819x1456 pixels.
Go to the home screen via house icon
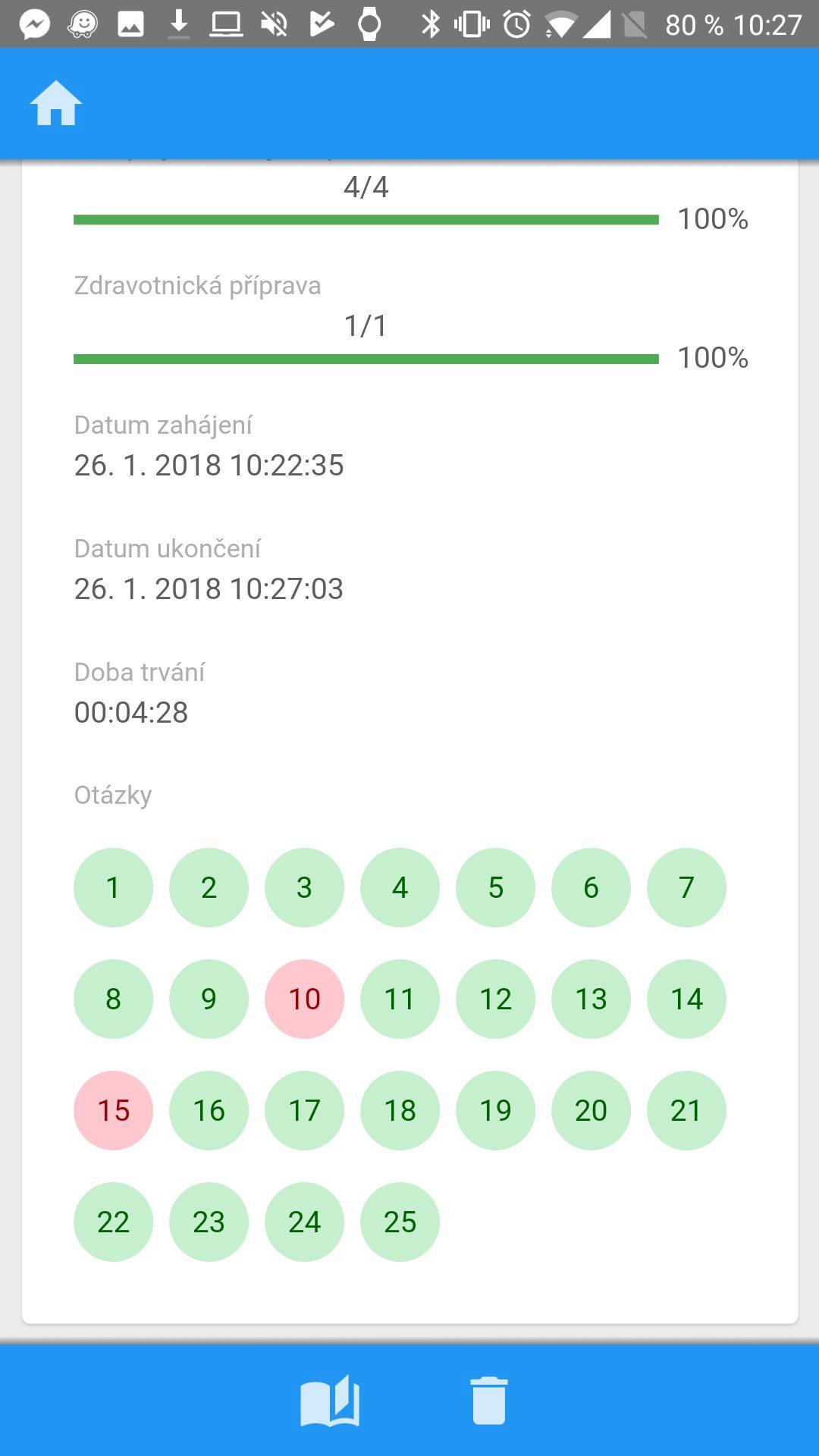(56, 104)
